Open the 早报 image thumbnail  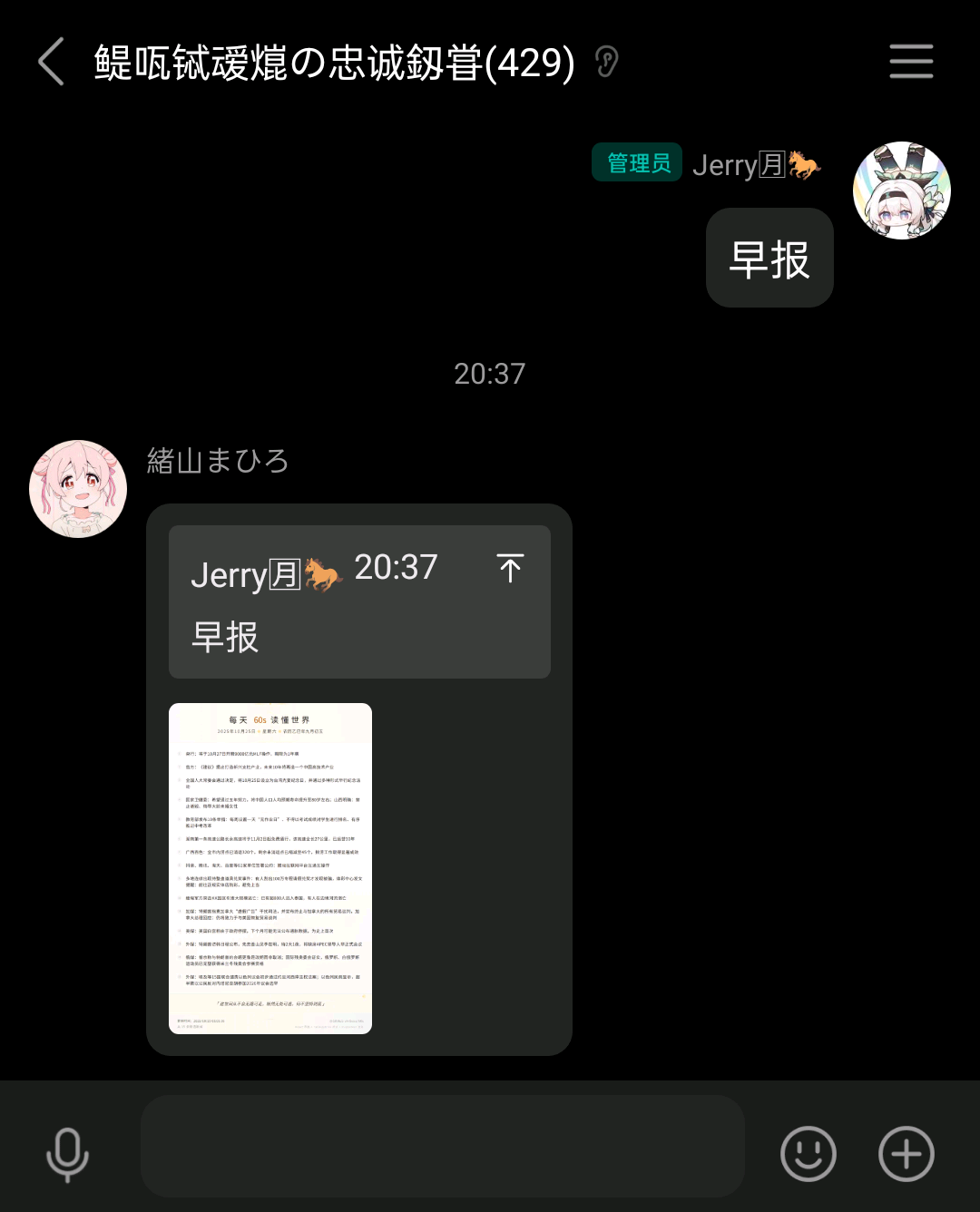click(270, 868)
